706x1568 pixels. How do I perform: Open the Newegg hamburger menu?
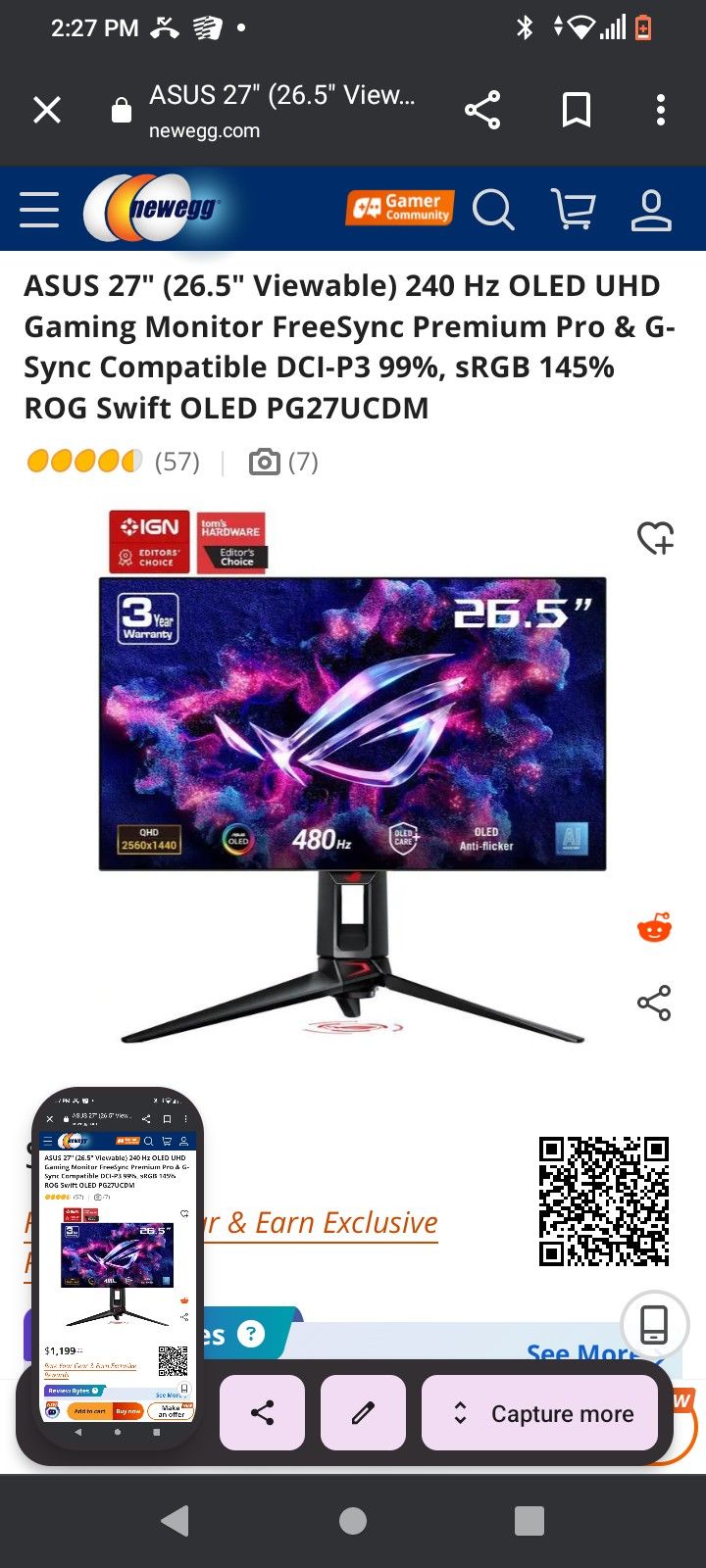39,210
